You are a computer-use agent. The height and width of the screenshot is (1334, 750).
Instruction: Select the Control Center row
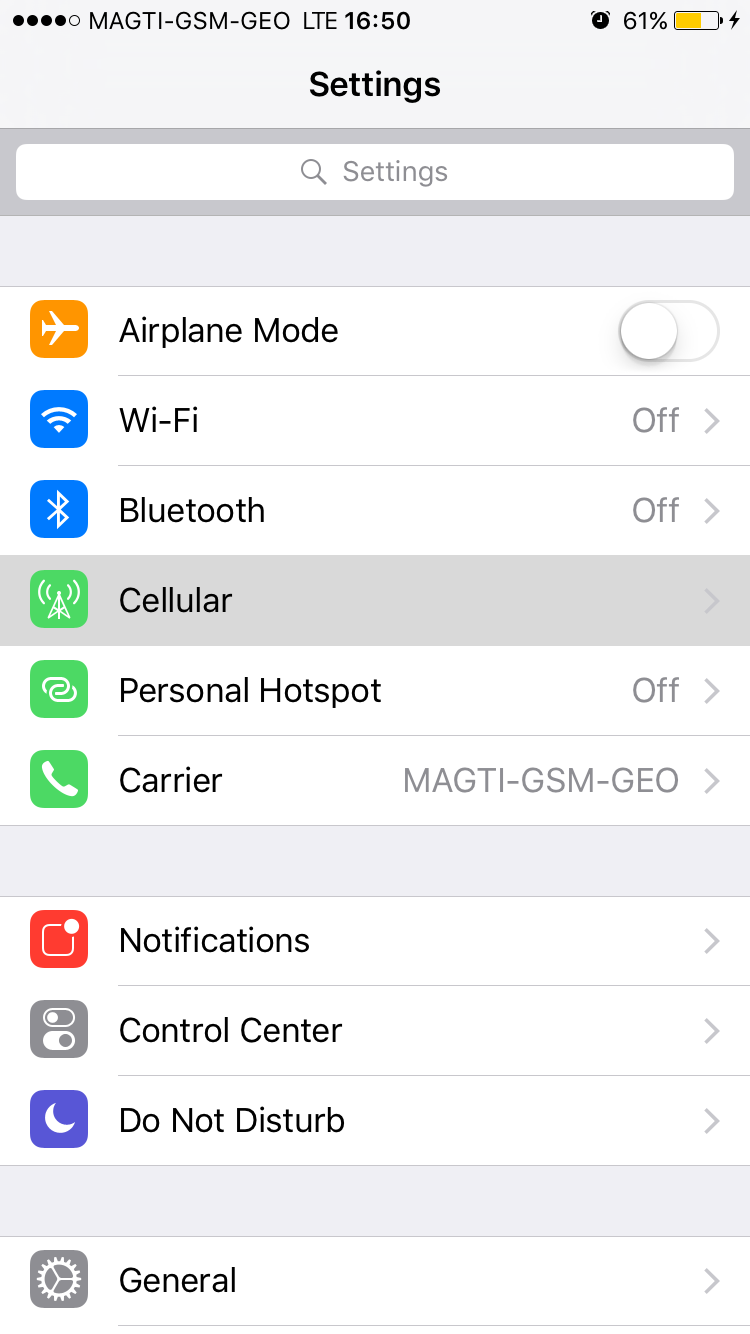[375, 1031]
